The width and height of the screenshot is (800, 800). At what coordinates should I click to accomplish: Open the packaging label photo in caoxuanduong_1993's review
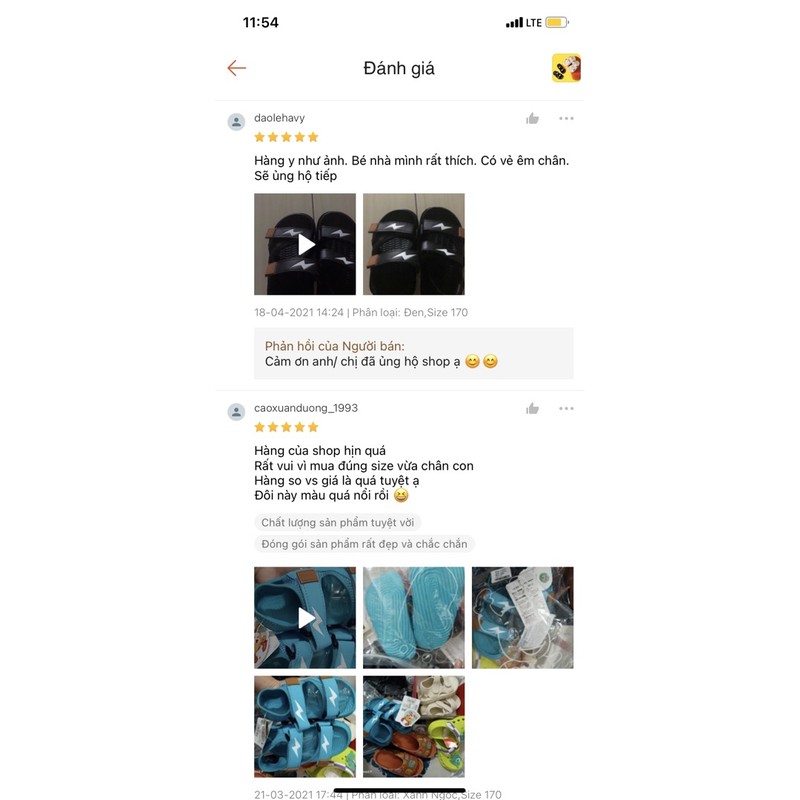pyautogui.click(x=522, y=618)
